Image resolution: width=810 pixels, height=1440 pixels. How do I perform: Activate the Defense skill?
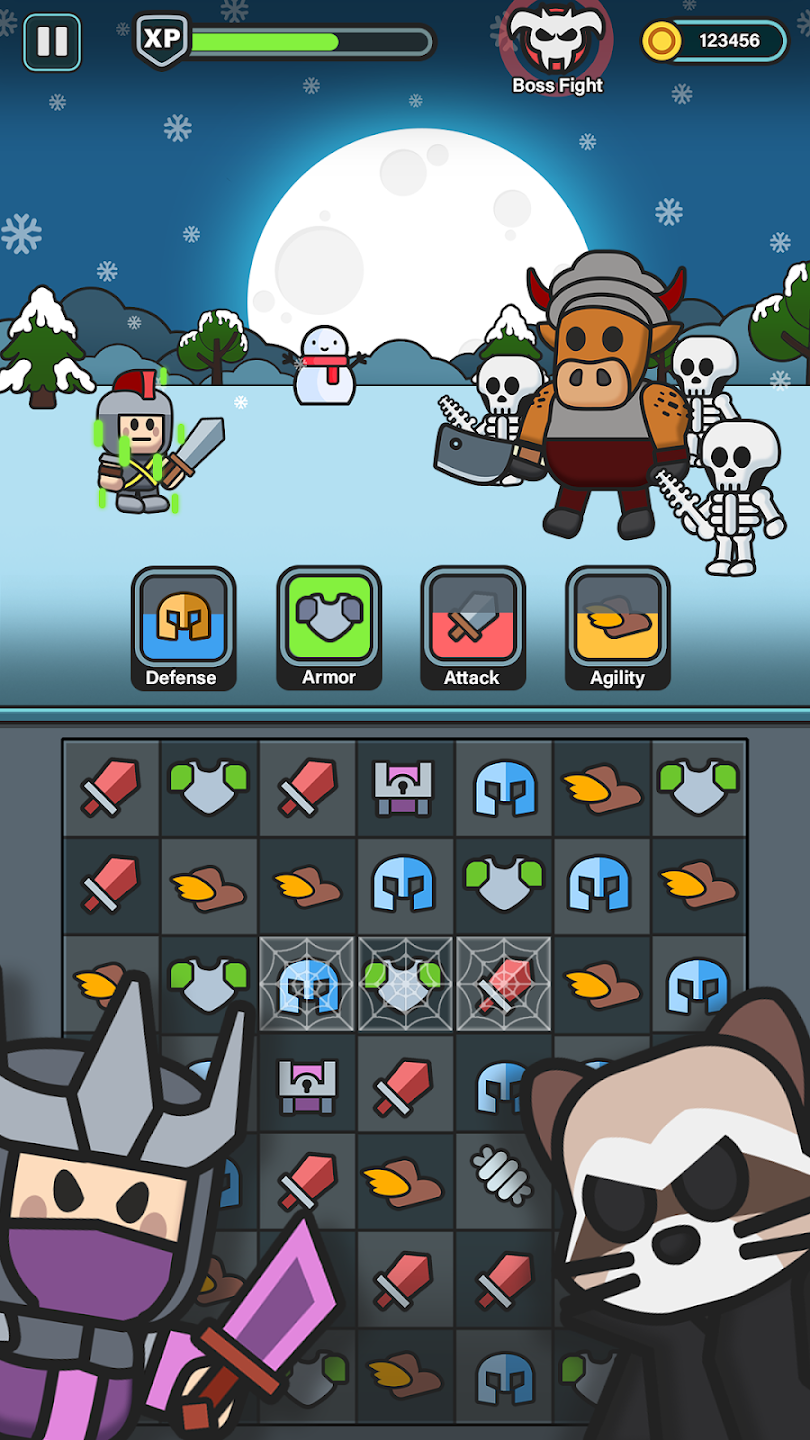[x=184, y=626]
